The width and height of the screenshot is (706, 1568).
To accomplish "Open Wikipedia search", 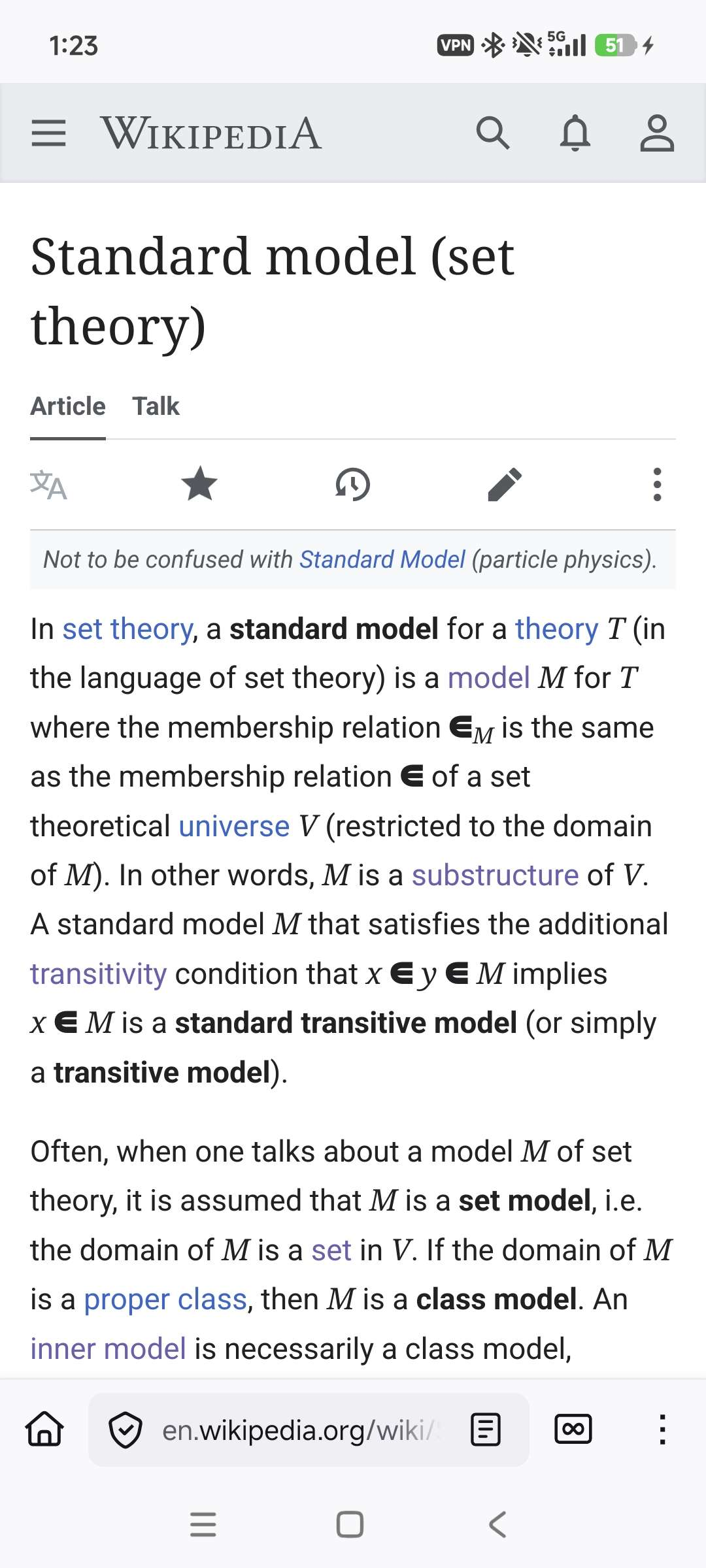I will [493, 133].
